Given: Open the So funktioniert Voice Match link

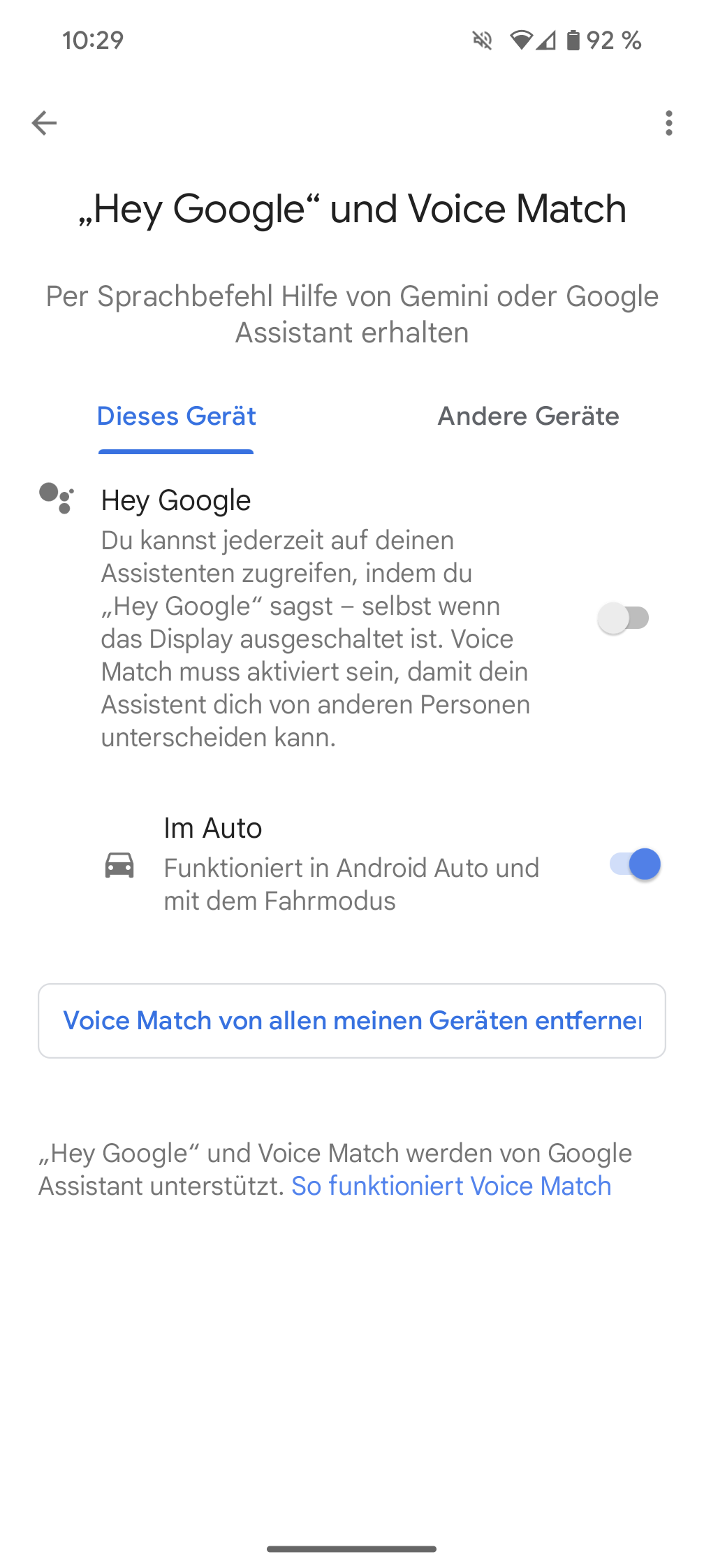Looking at the screenshot, I should pyautogui.click(x=451, y=1186).
